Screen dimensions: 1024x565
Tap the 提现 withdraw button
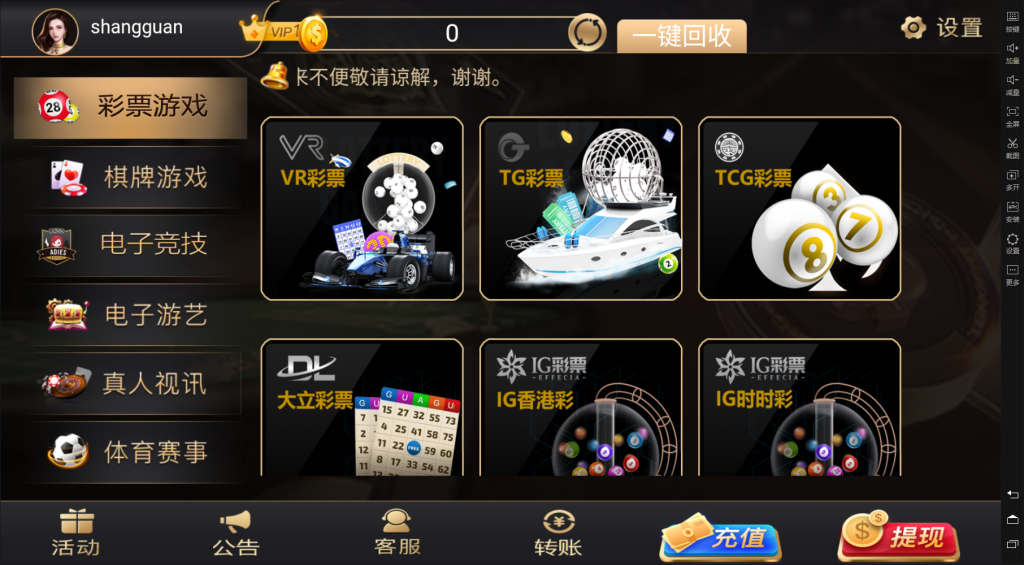[897, 536]
